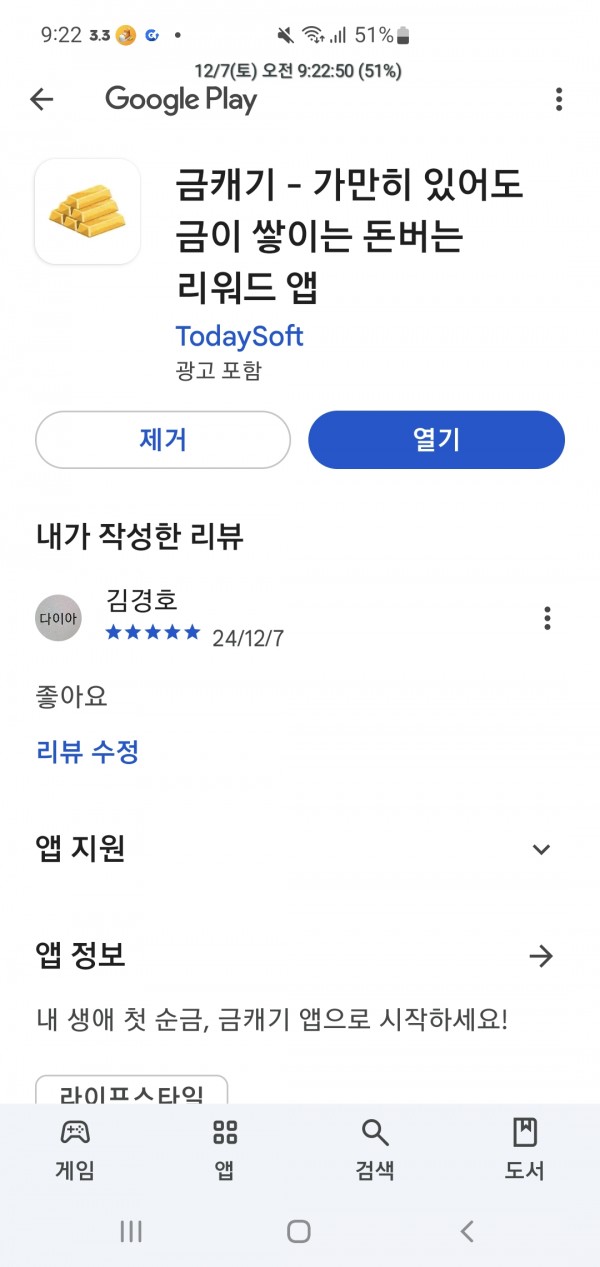Go back using the top arrow
600x1267 pixels.
point(41,99)
